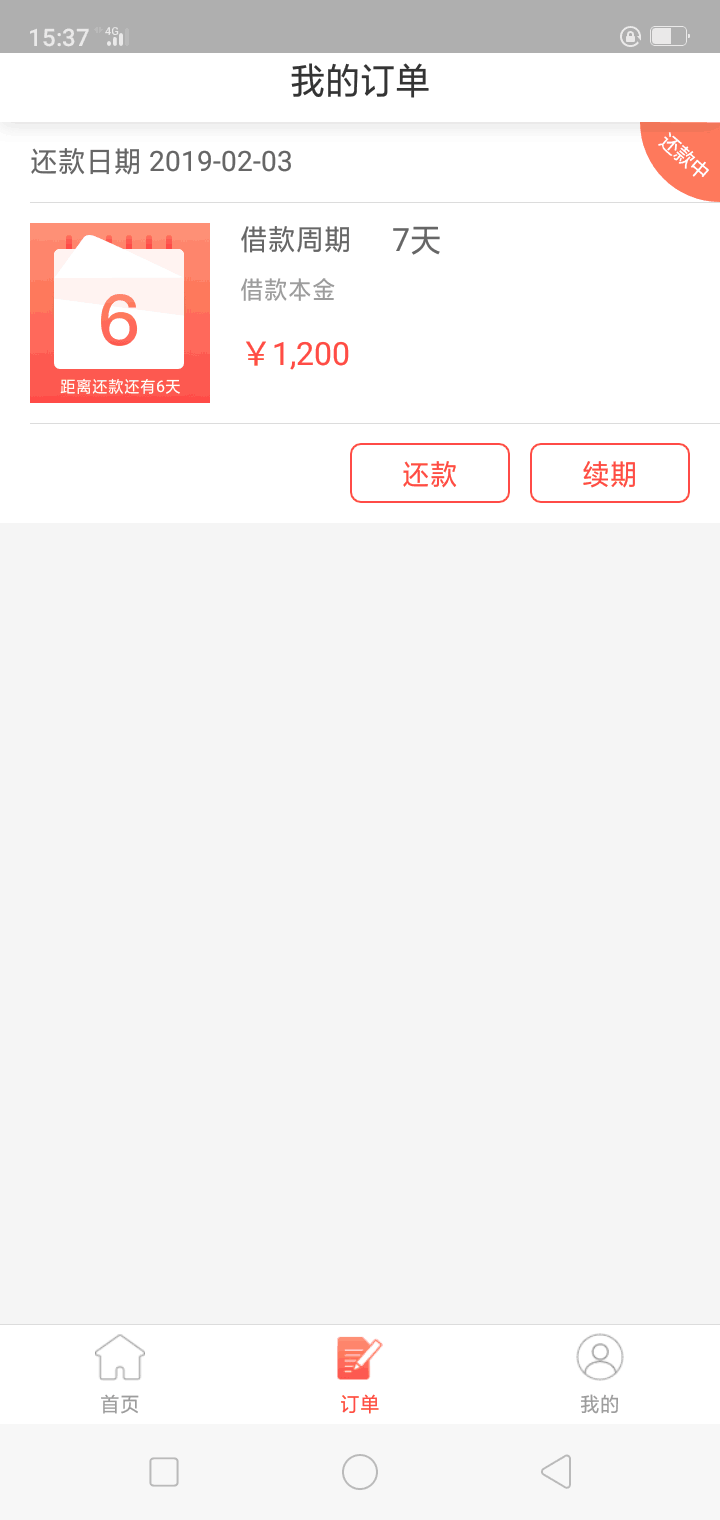
Task: Select the 订单 orders tab
Action: (360, 1375)
